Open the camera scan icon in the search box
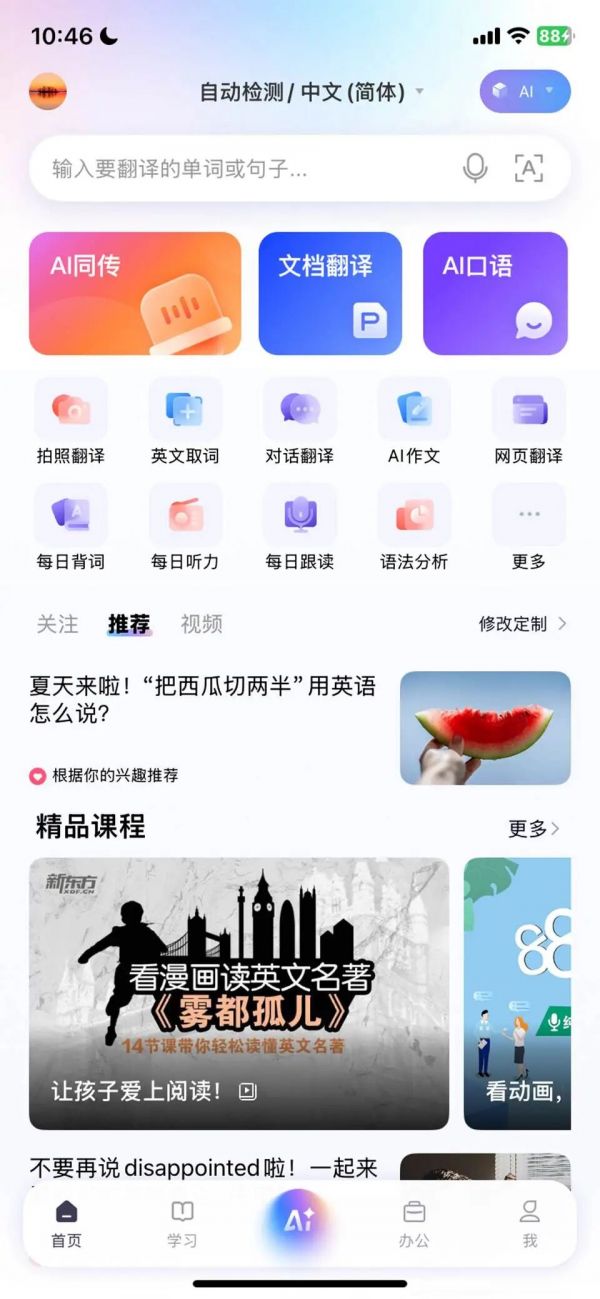 529,168
